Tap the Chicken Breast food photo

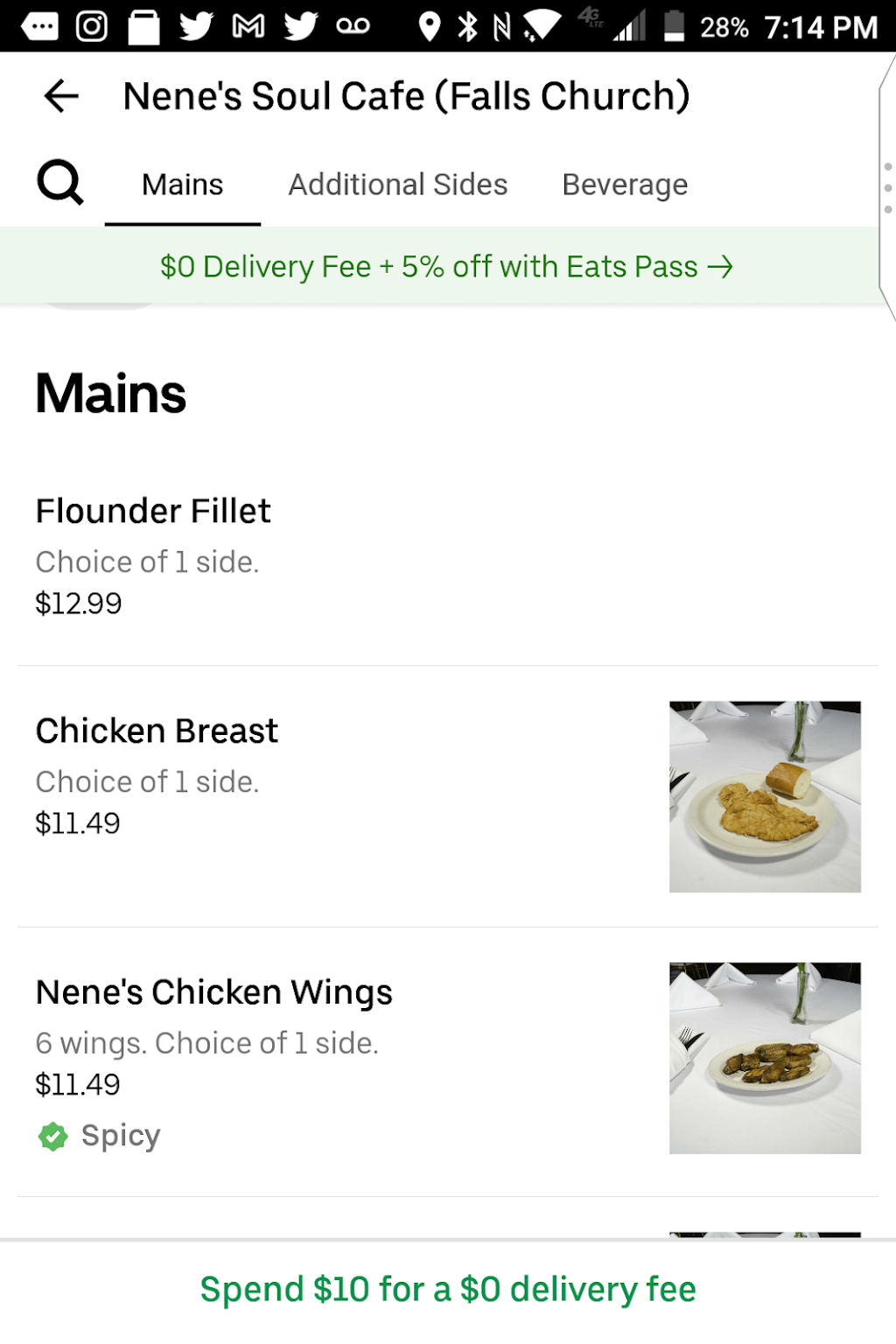[764, 796]
